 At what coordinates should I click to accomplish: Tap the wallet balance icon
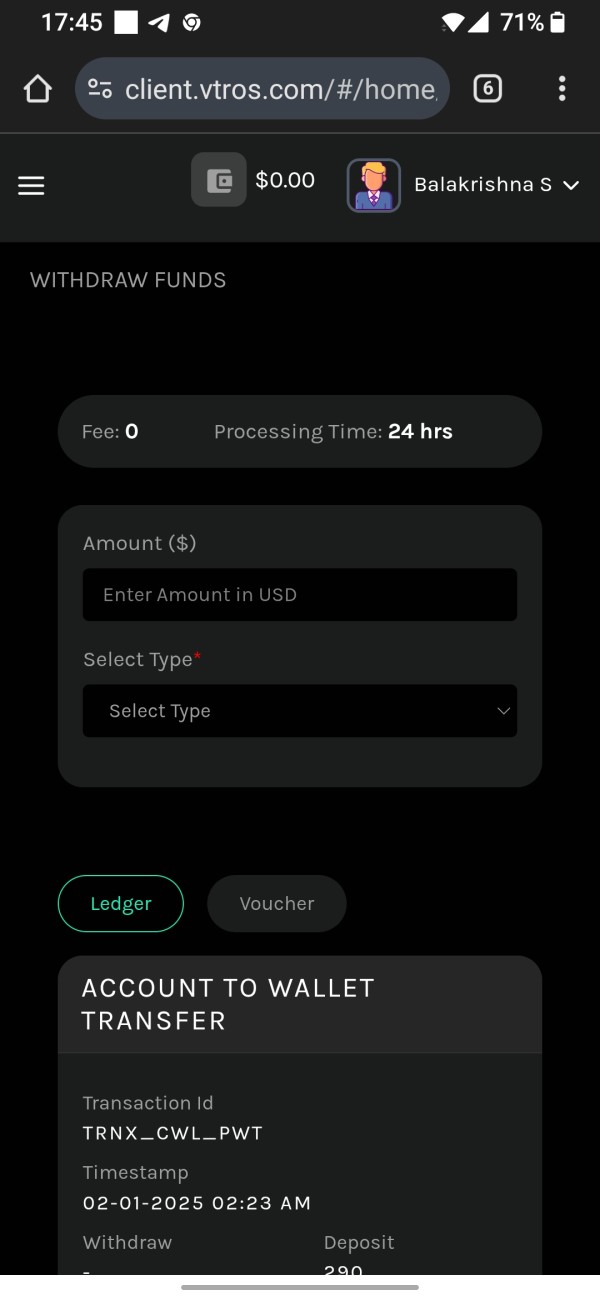[x=219, y=180]
